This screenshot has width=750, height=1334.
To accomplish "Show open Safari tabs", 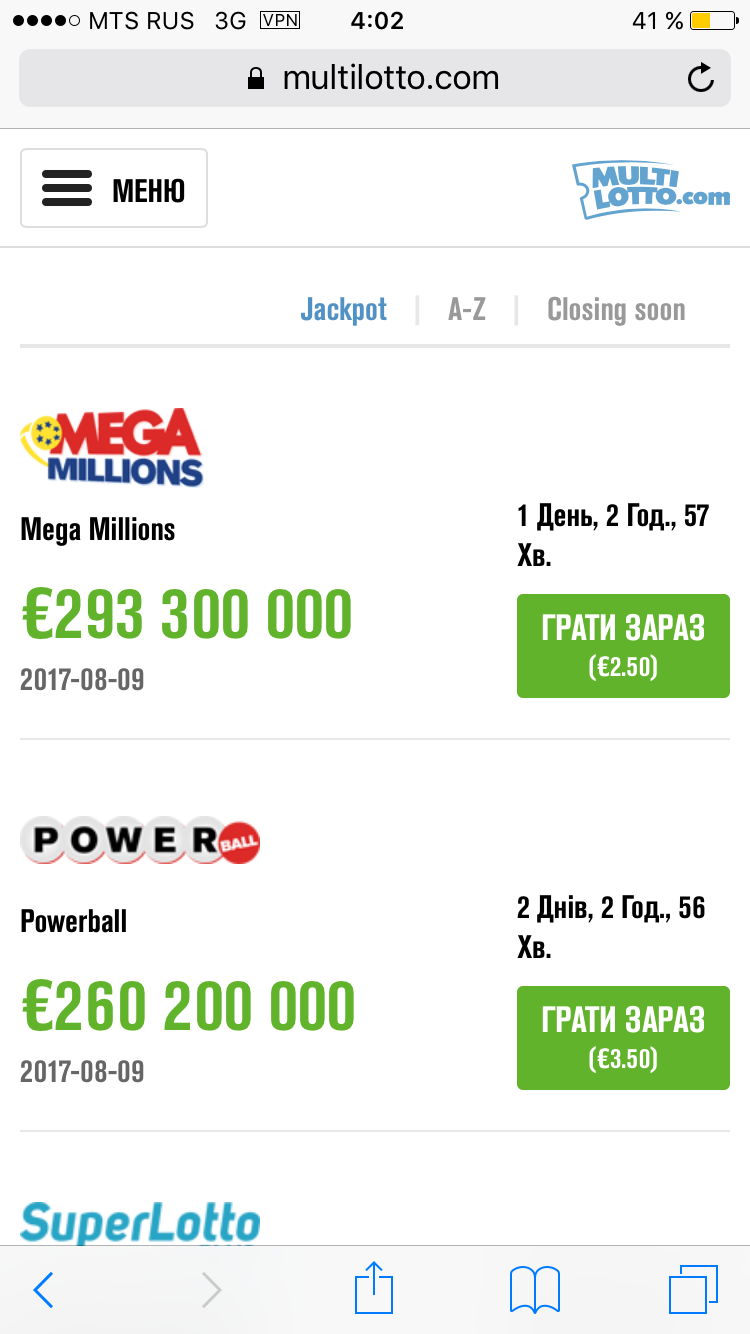I will (693, 1290).
